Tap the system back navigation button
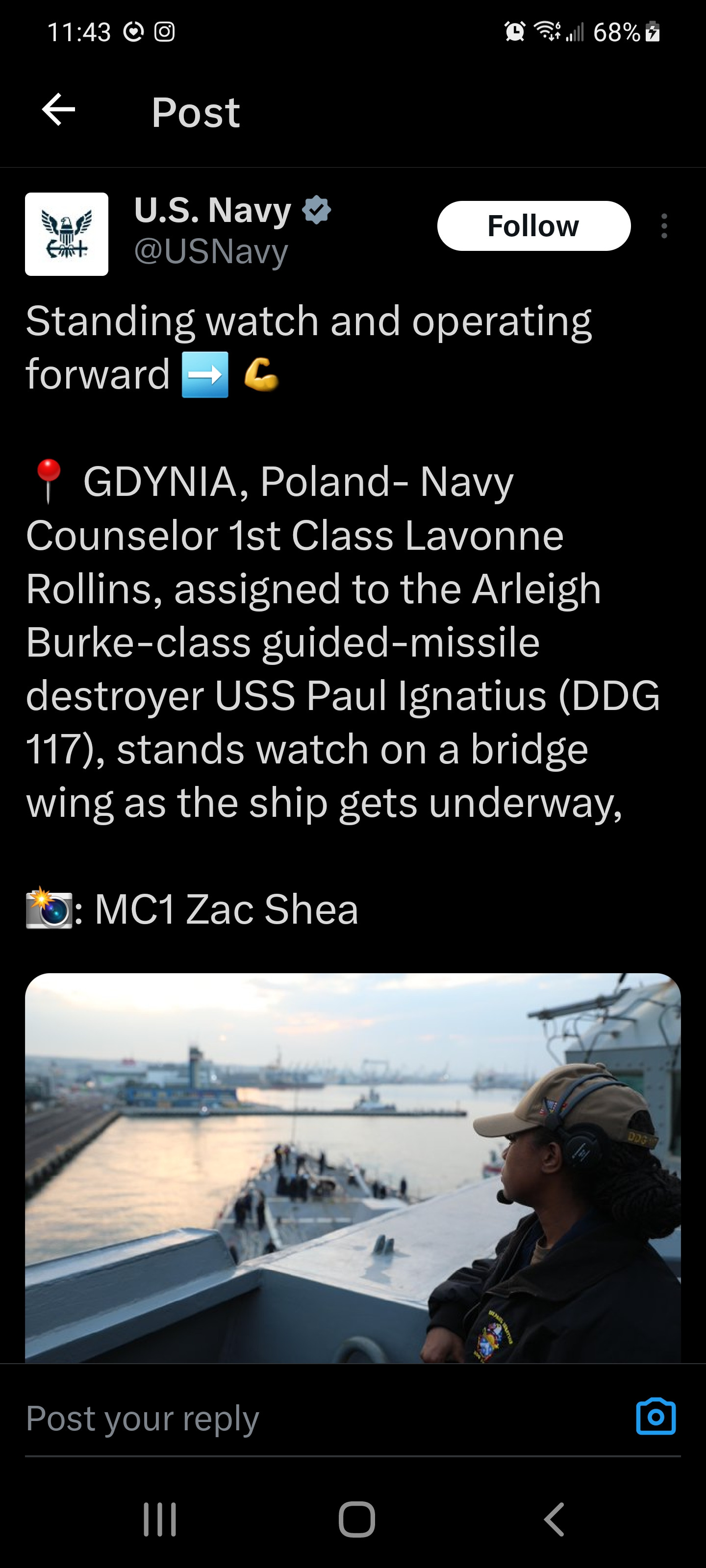706x1568 pixels. coord(553,1519)
